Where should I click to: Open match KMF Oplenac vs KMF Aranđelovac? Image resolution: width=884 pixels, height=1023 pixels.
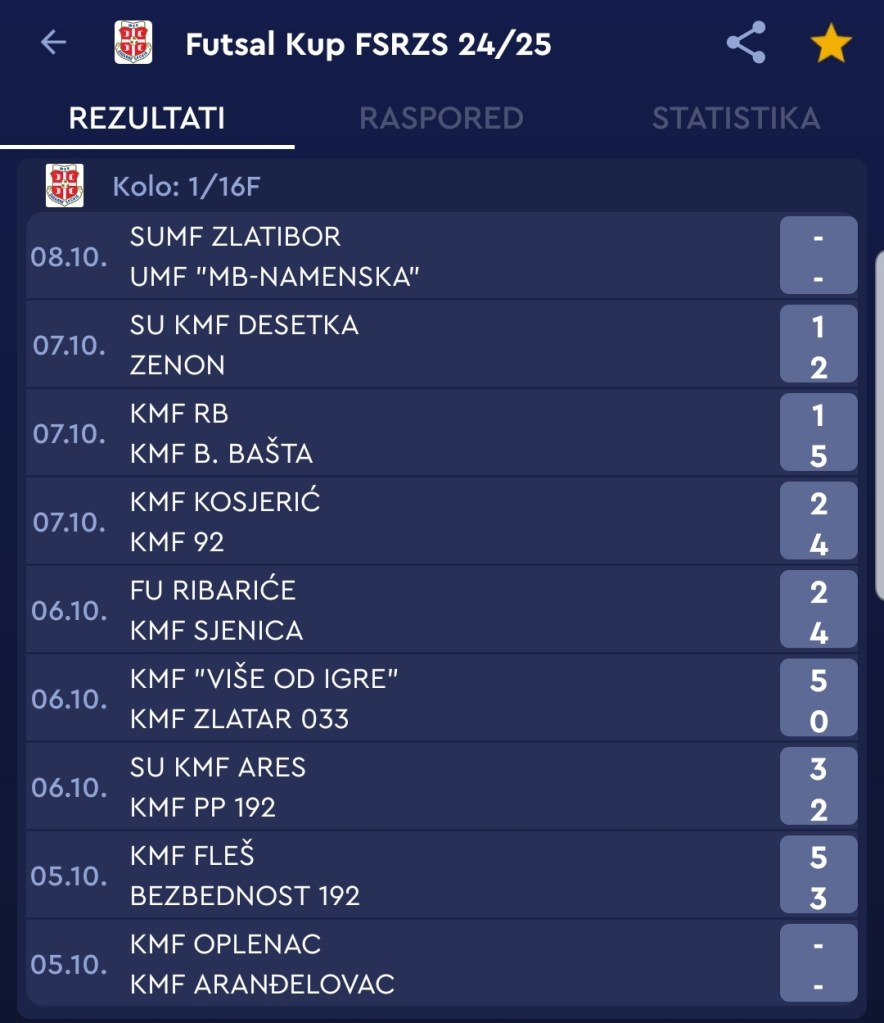point(441,964)
